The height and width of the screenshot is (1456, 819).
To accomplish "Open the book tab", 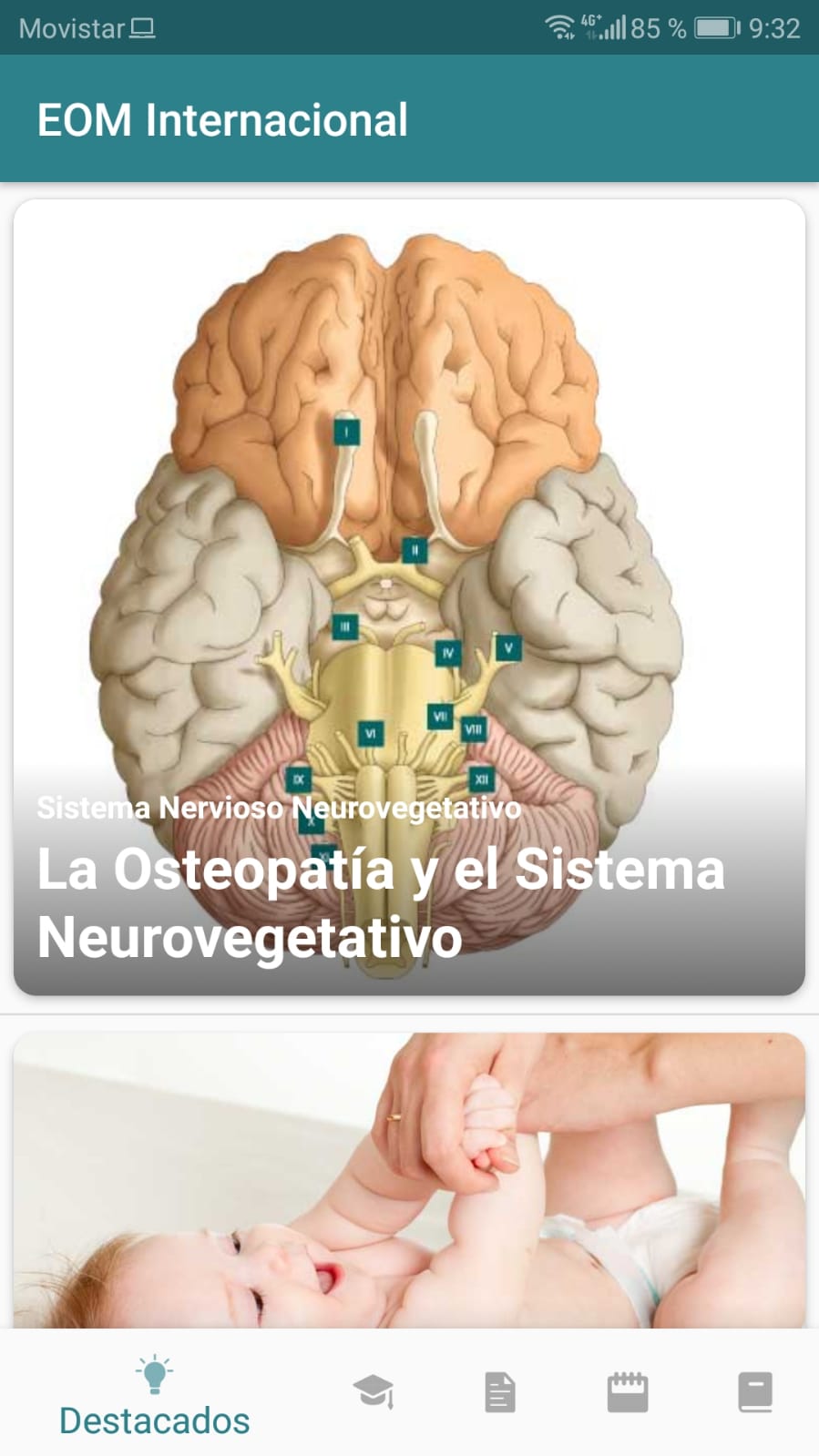I will tap(755, 1392).
